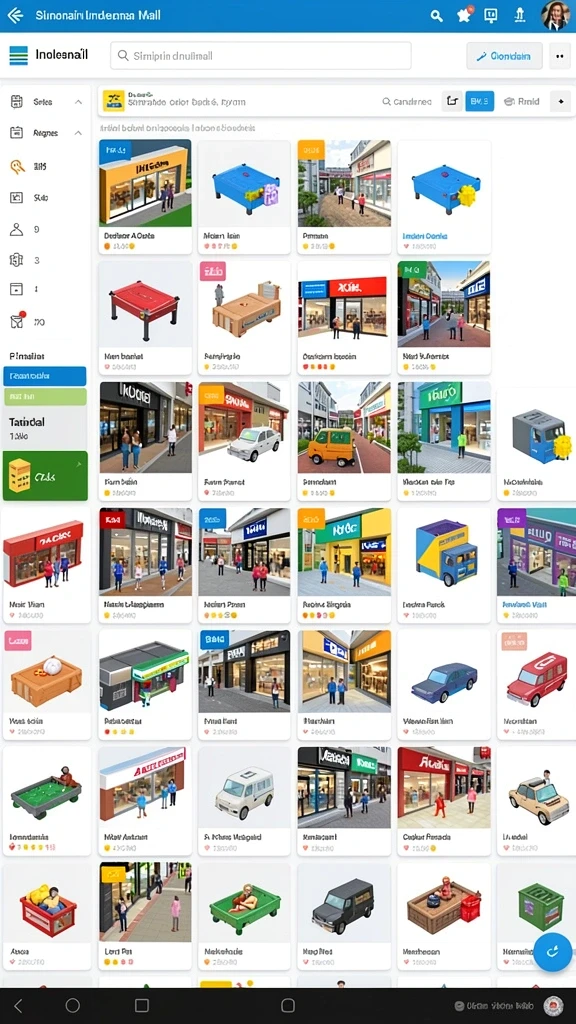Open the hamburger drawer menu
The height and width of the screenshot is (1024, 576).
19,56
